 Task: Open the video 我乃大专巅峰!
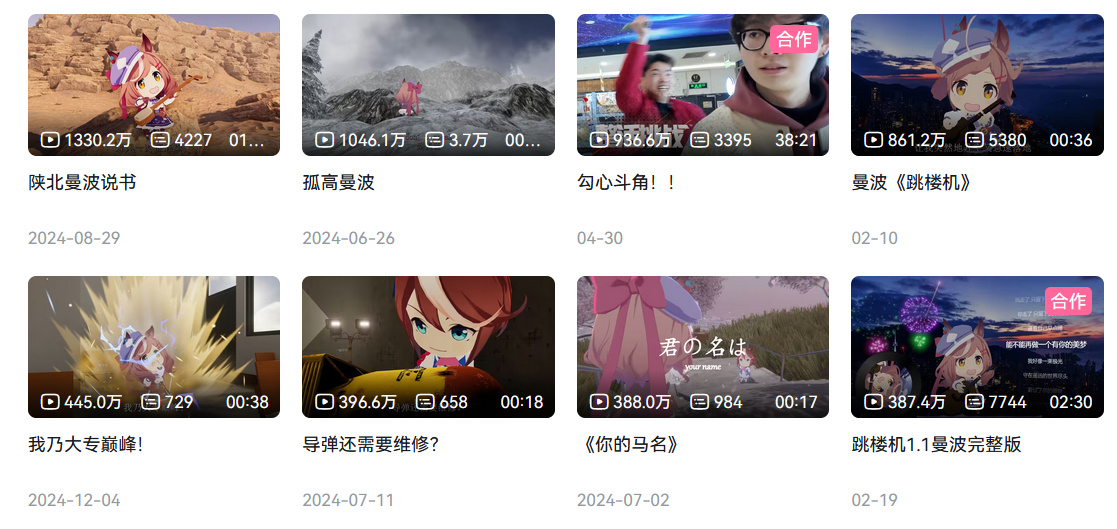pos(154,346)
